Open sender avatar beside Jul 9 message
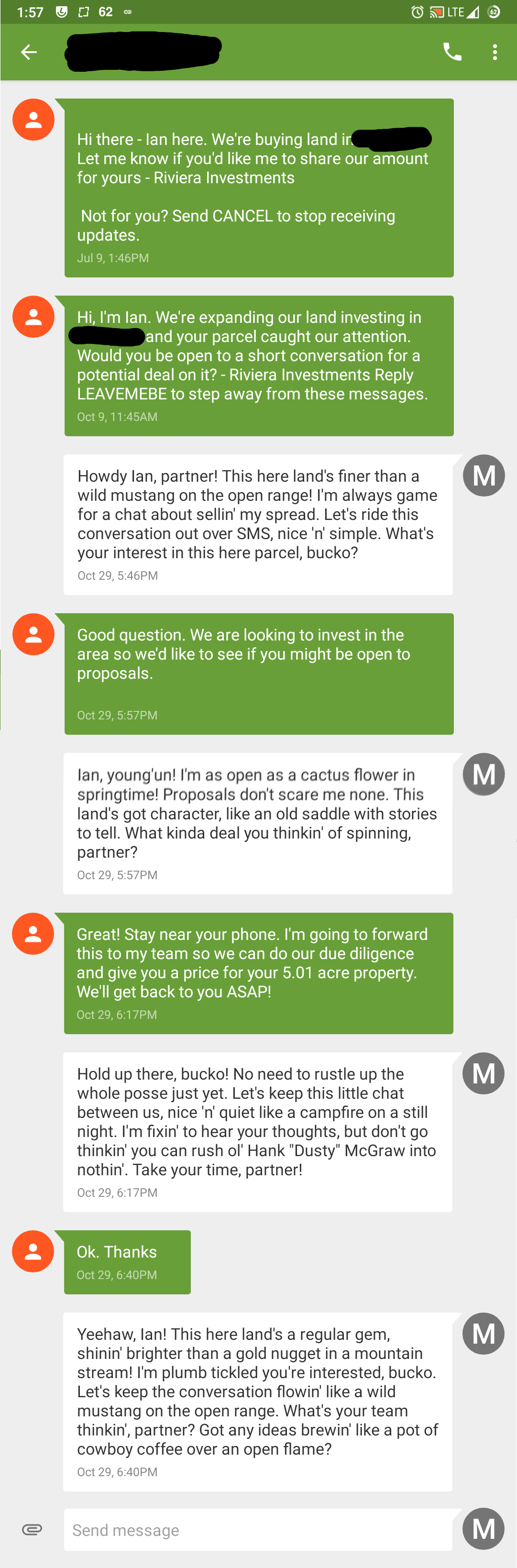 point(33,120)
